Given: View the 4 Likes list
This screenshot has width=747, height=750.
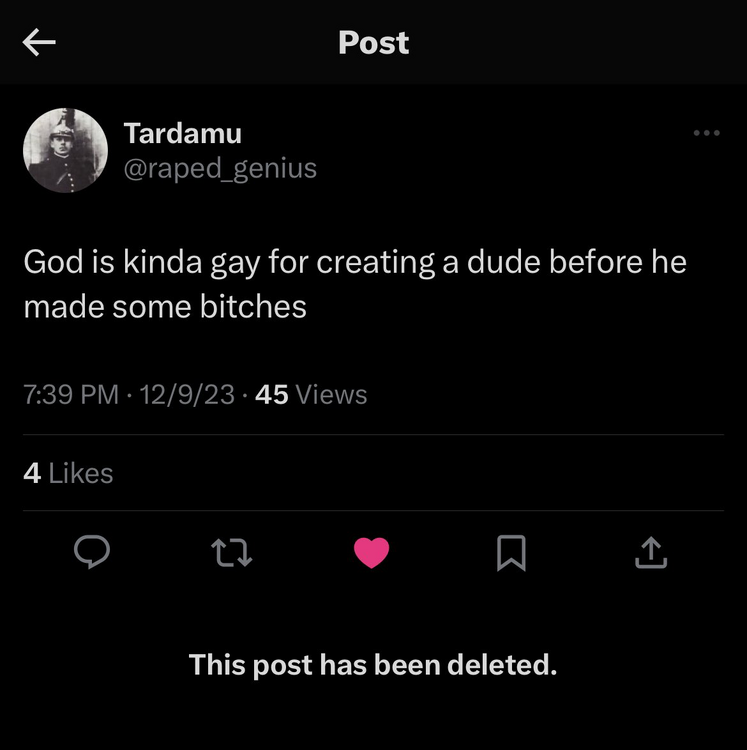Looking at the screenshot, I should [x=68, y=473].
